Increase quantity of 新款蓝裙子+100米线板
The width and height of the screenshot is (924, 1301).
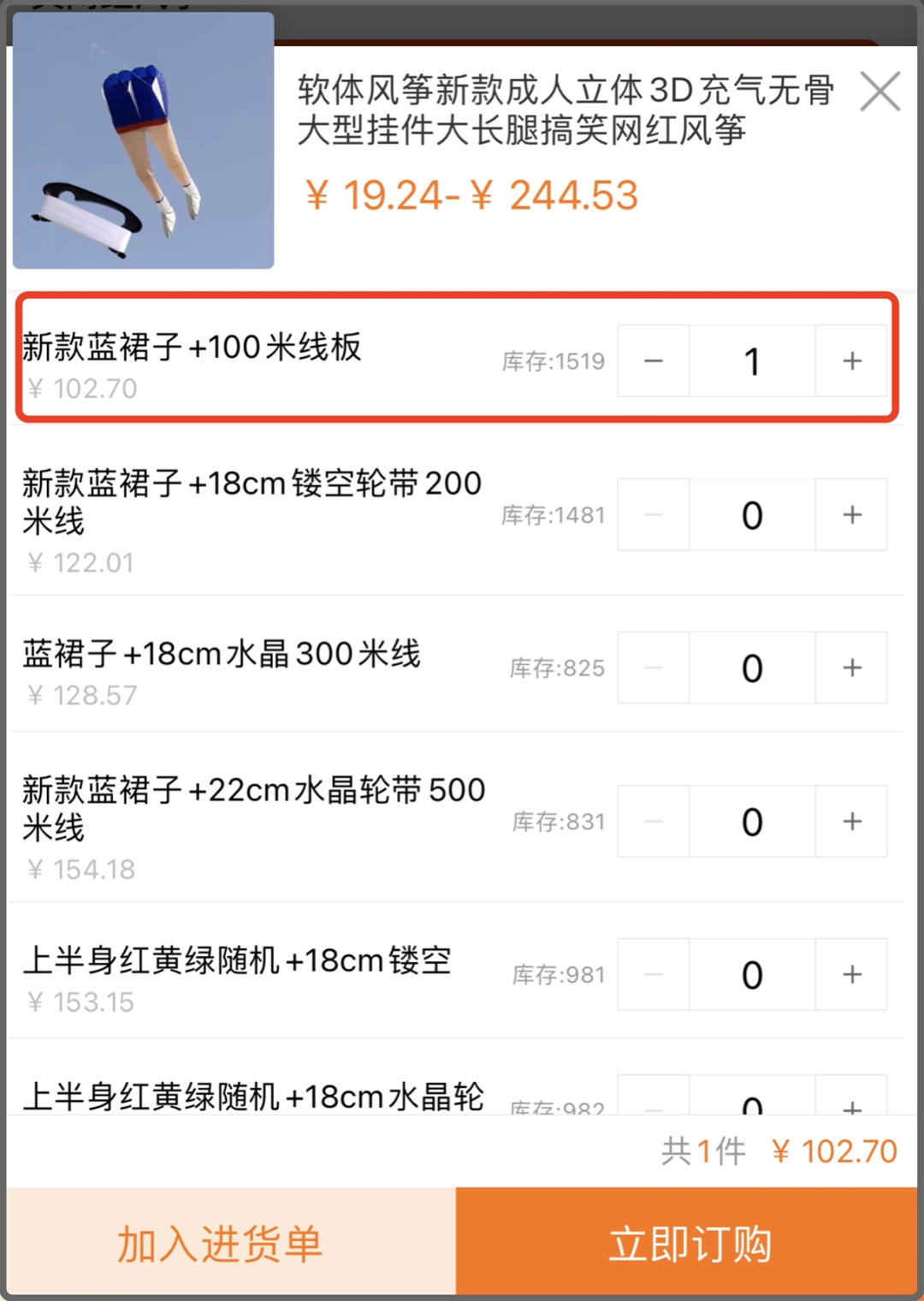(x=851, y=361)
